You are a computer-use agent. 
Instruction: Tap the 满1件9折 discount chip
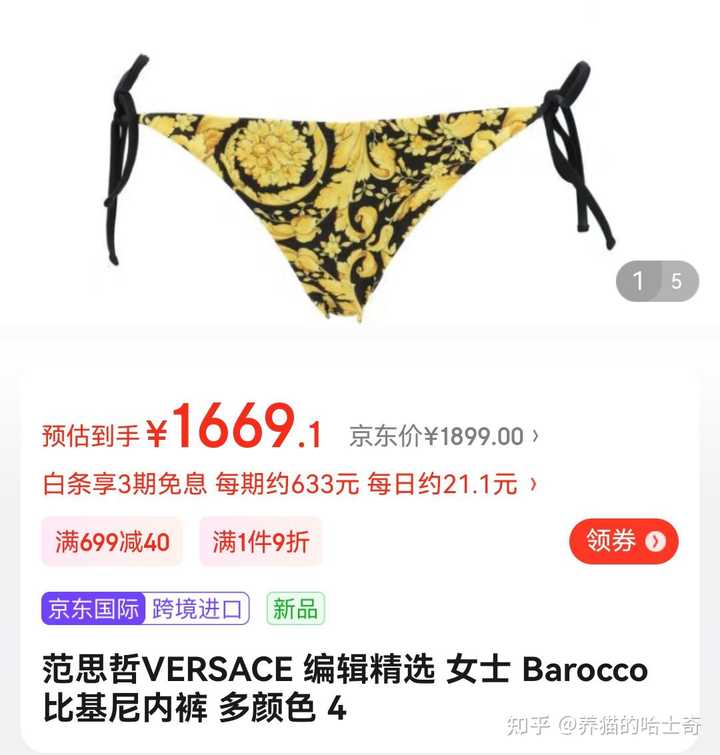(x=261, y=542)
